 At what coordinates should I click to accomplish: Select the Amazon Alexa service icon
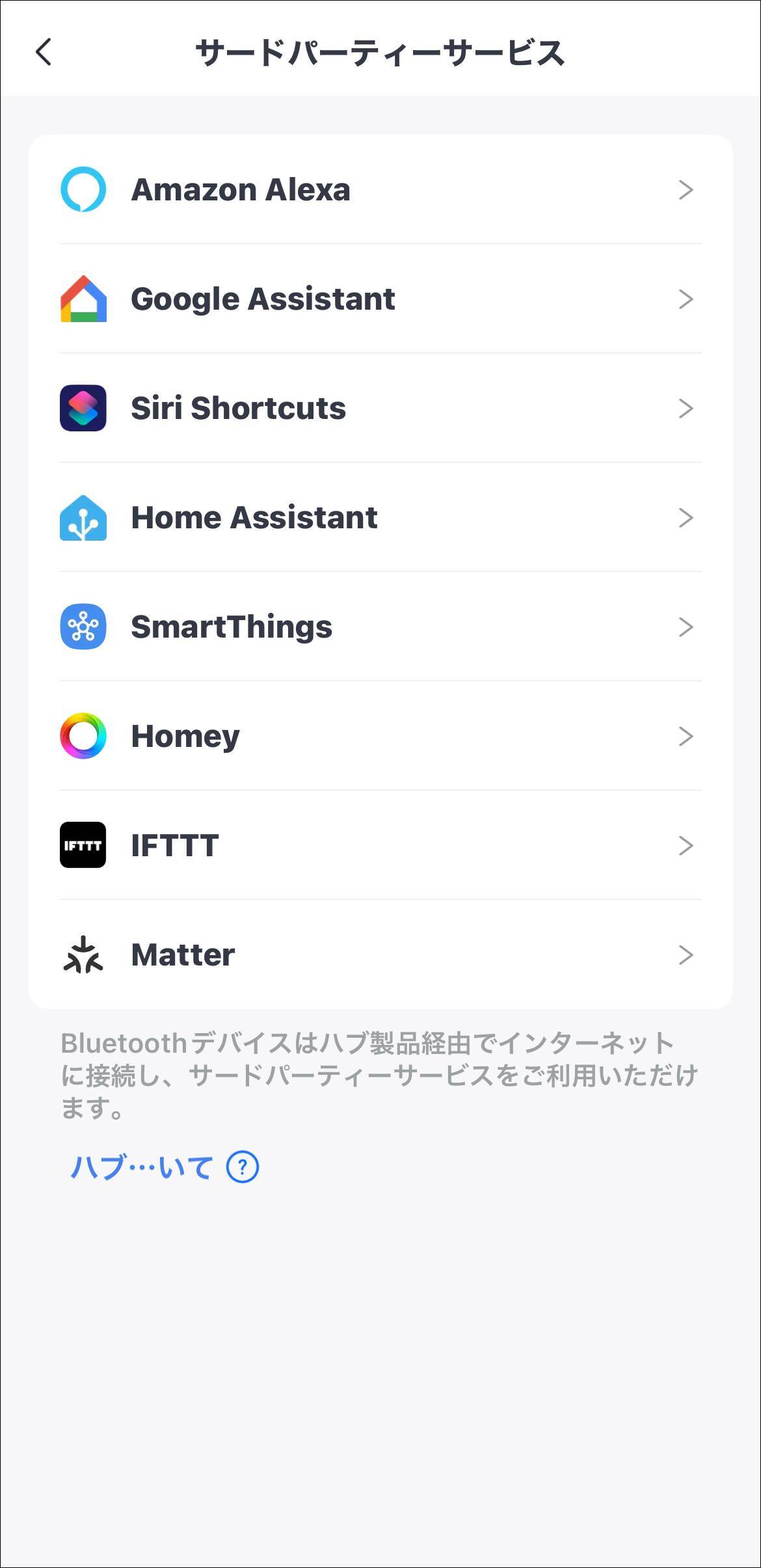(x=83, y=190)
